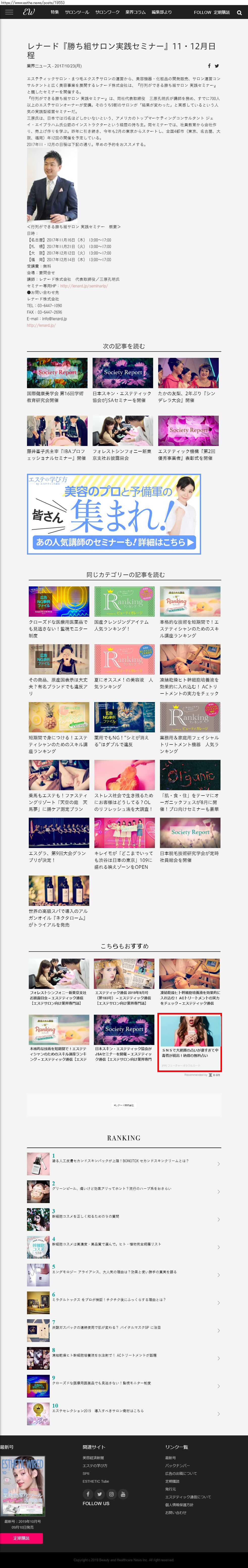Share this article on Twitter
Viewport: 248px width, 1568px height.
pyautogui.click(x=217, y=66)
